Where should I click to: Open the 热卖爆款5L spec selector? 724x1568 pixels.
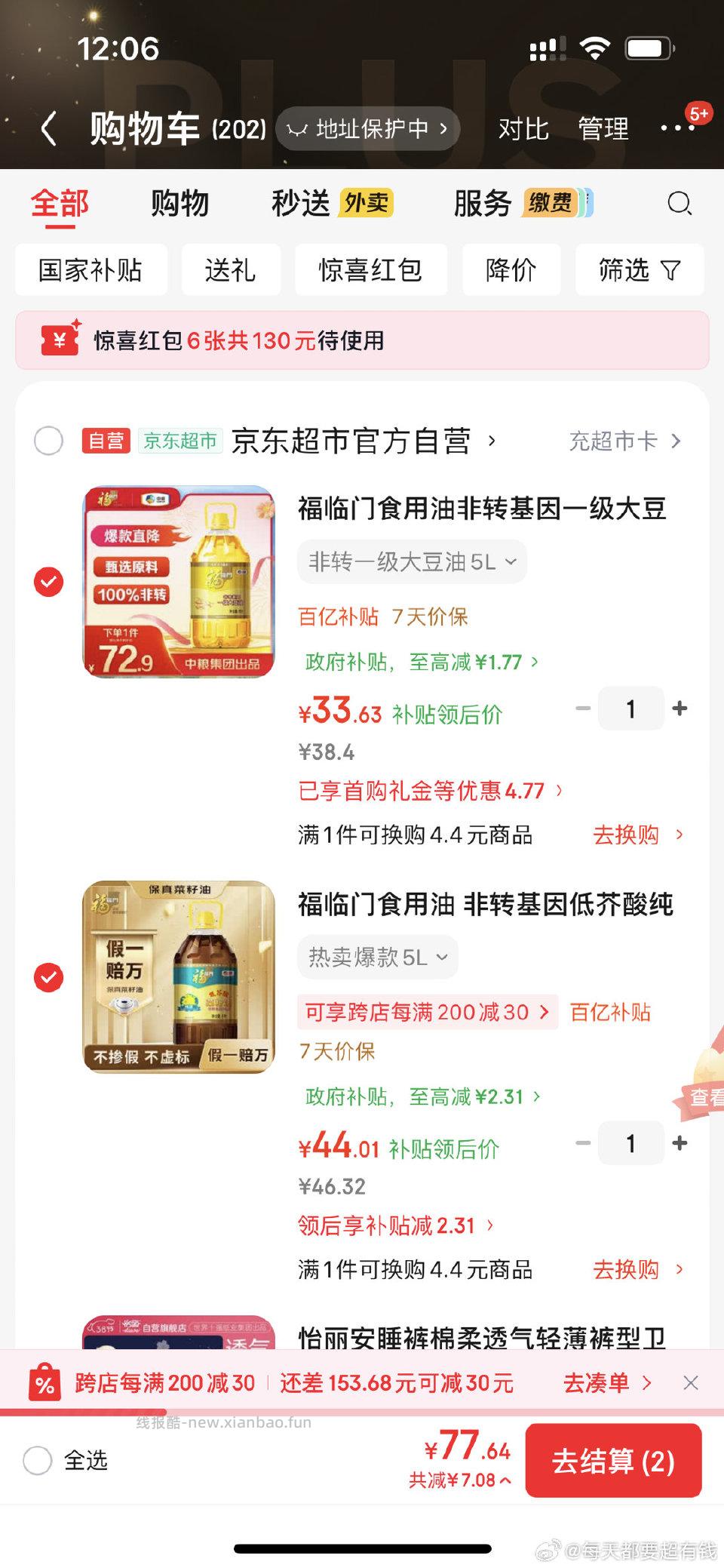pyautogui.click(x=376, y=957)
